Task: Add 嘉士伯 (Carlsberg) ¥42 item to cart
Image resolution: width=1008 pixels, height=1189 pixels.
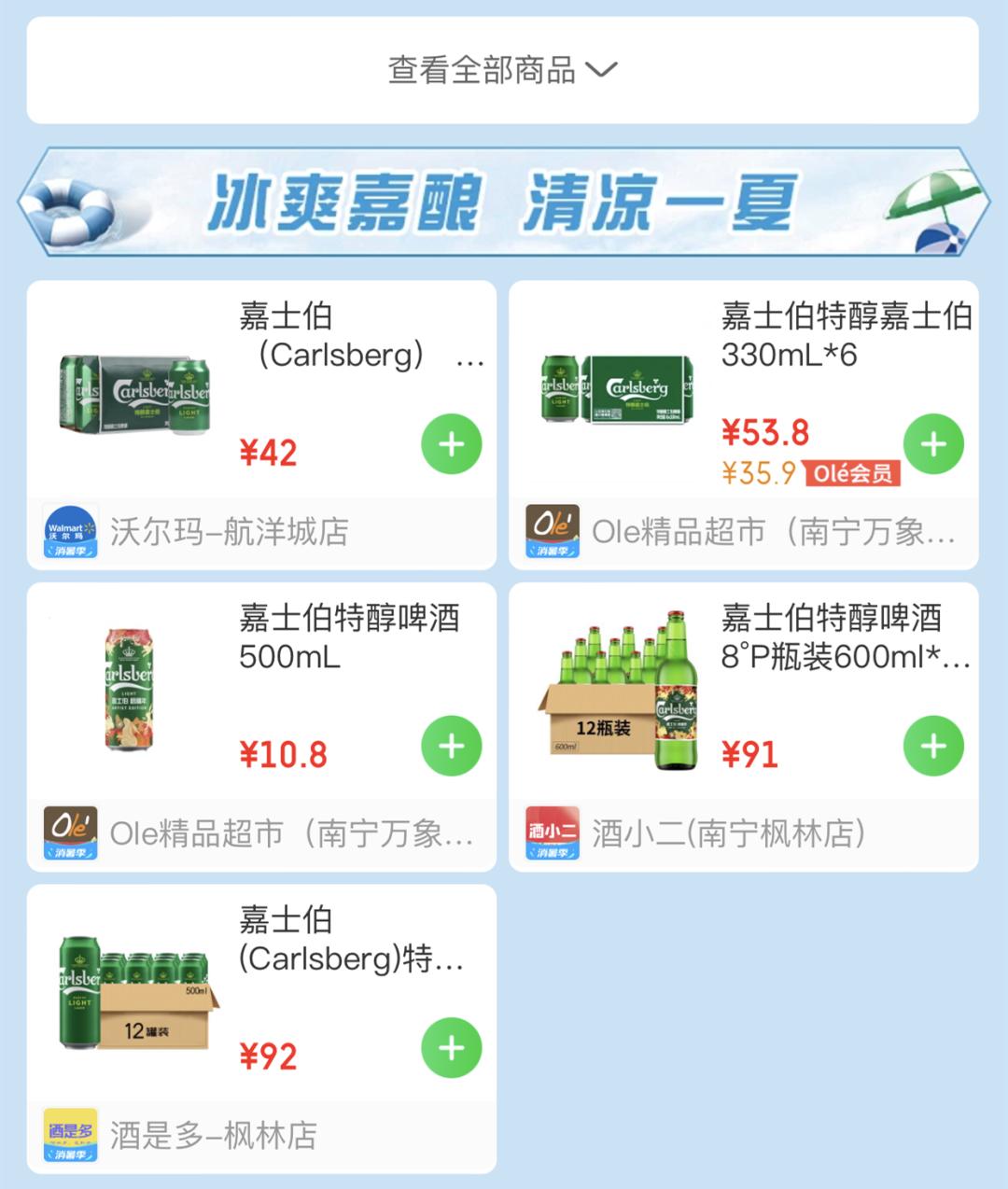Action: pyautogui.click(x=452, y=444)
